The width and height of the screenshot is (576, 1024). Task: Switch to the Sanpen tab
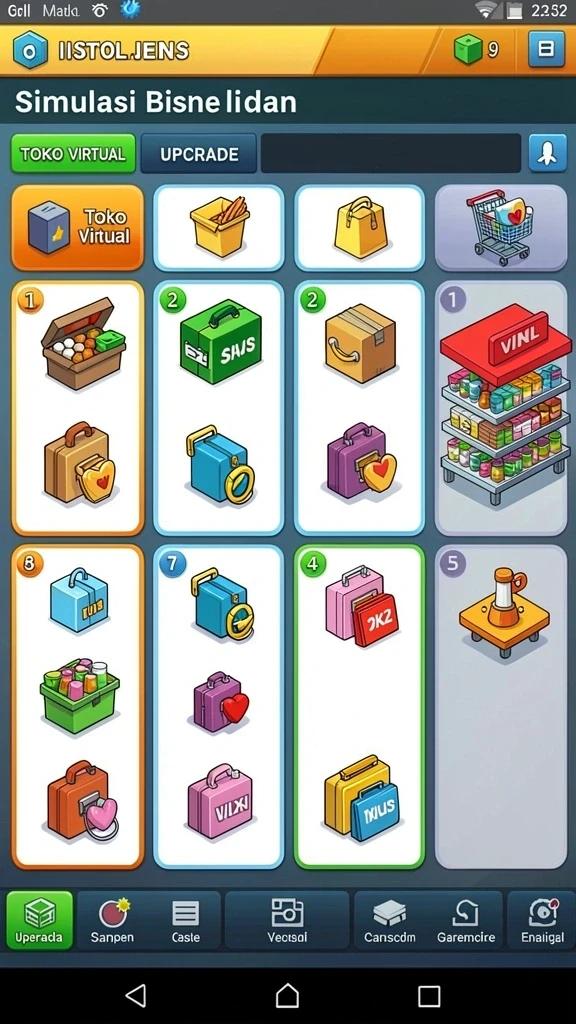112,920
